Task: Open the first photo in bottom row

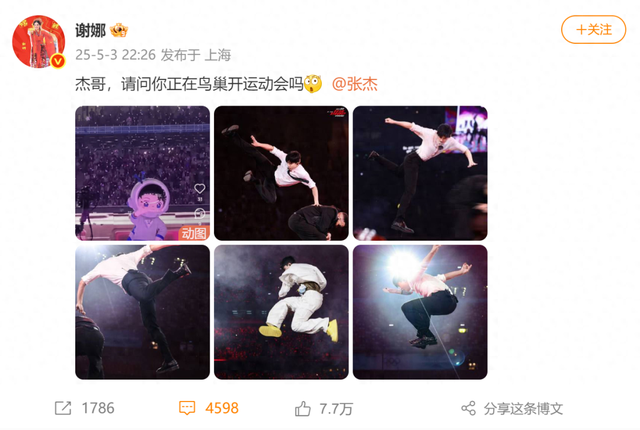Action: (x=142, y=312)
